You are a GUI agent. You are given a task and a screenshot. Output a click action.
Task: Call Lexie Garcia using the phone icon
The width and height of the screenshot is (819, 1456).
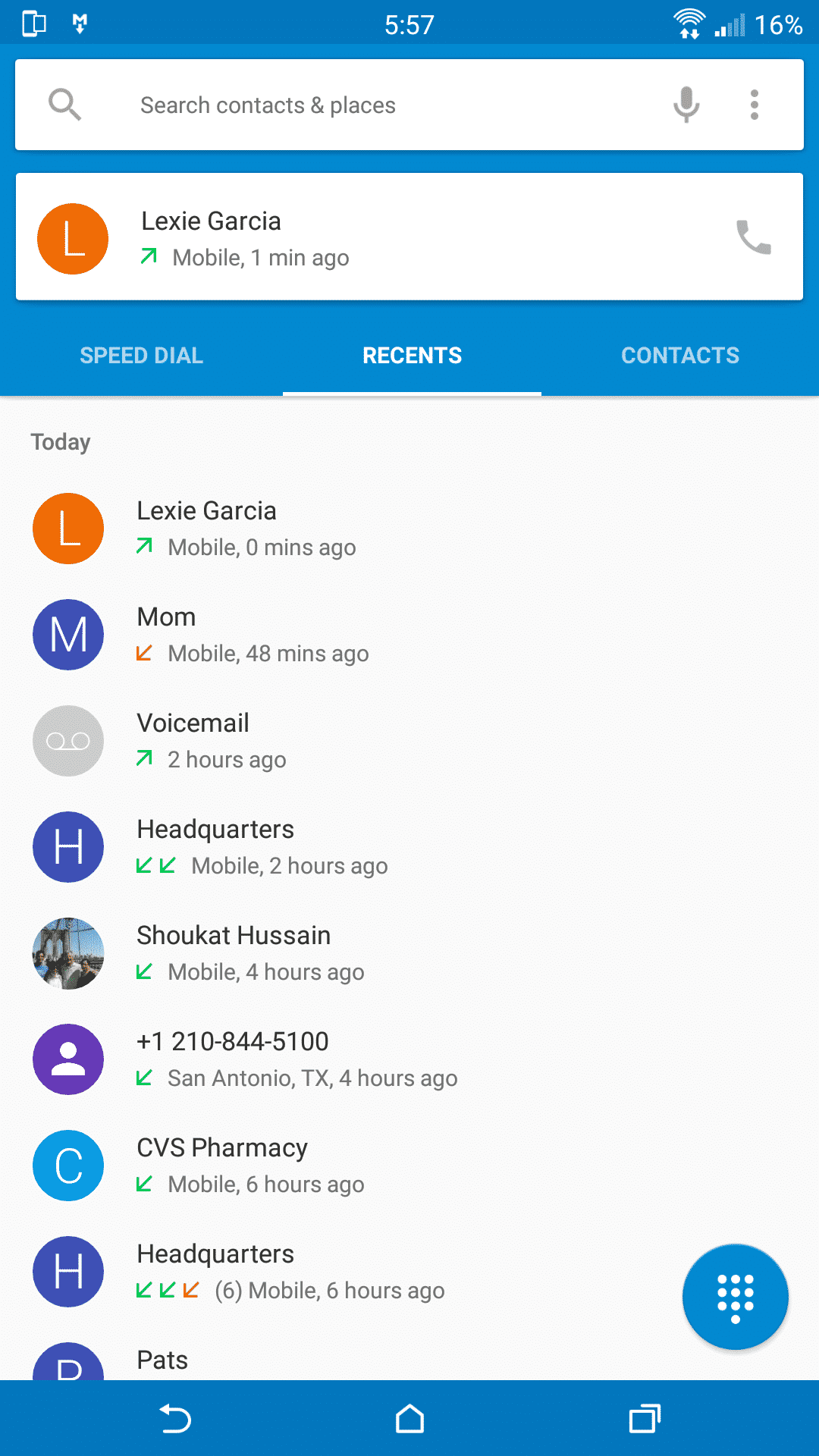coord(753,237)
